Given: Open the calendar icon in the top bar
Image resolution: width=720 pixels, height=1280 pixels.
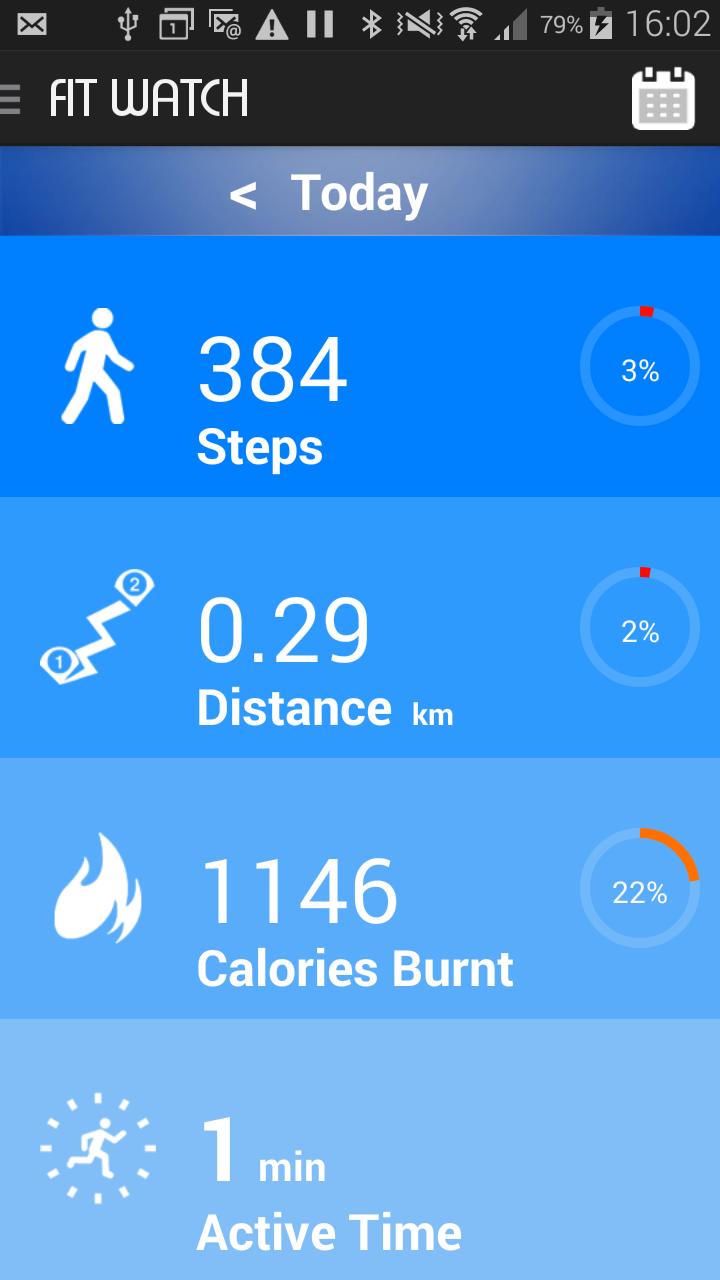Looking at the screenshot, I should pyautogui.click(x=662, y=97).
